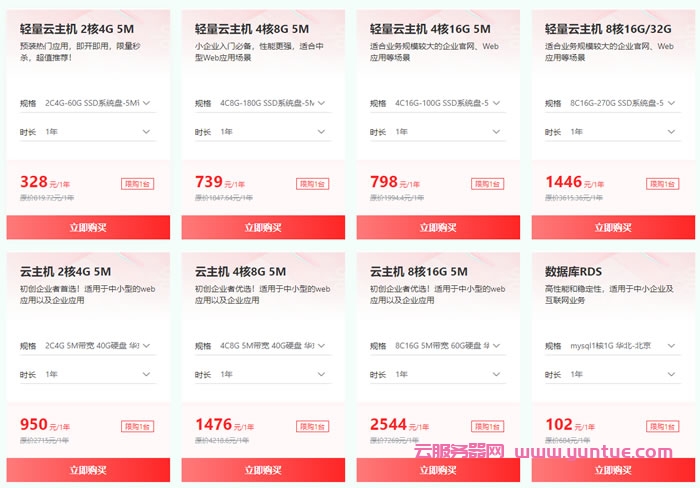This screenshot has height=488, width=700.
Task: Buy the 云主机 4核8G 5M plan
Action: 263,470
